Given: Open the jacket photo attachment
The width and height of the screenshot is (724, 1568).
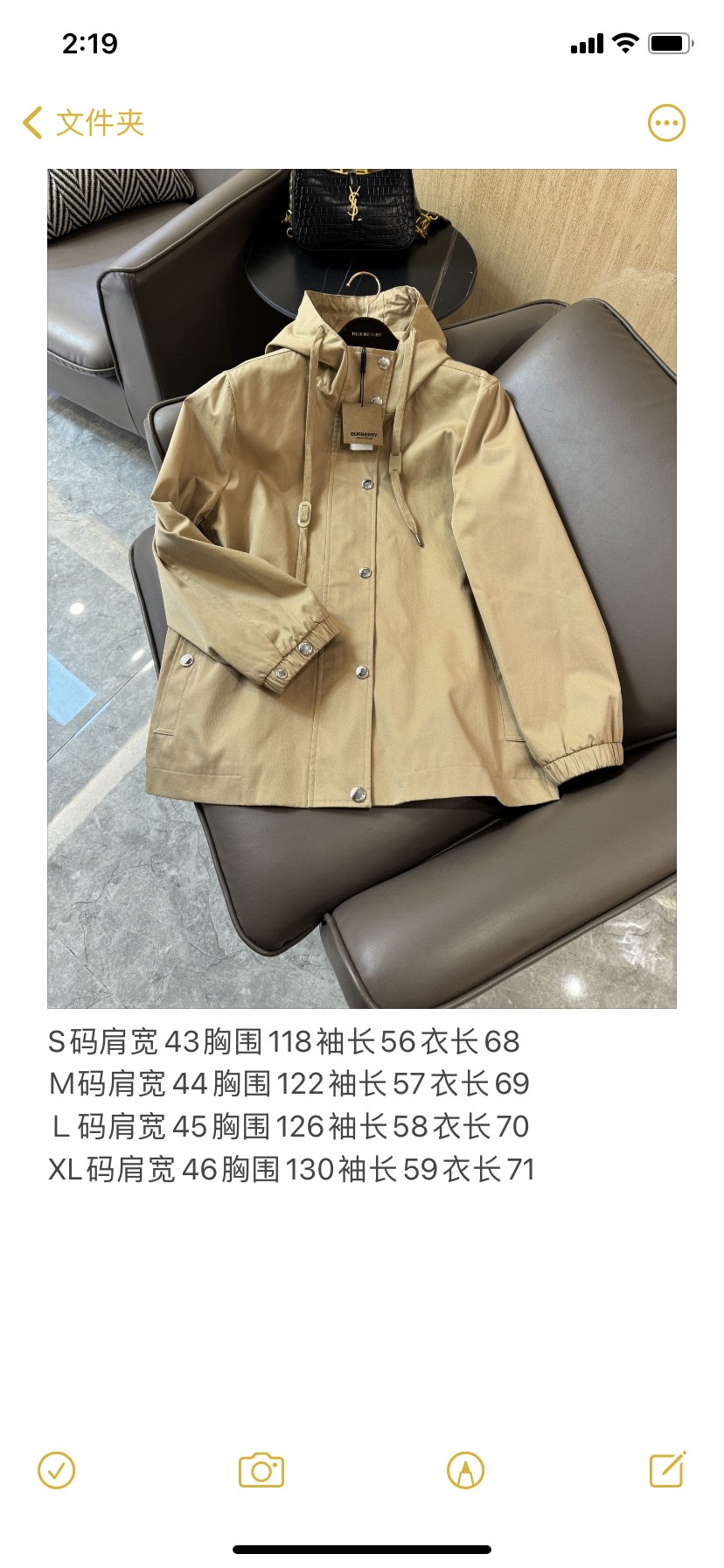Looking at the screenshot, I should [361, 588].
